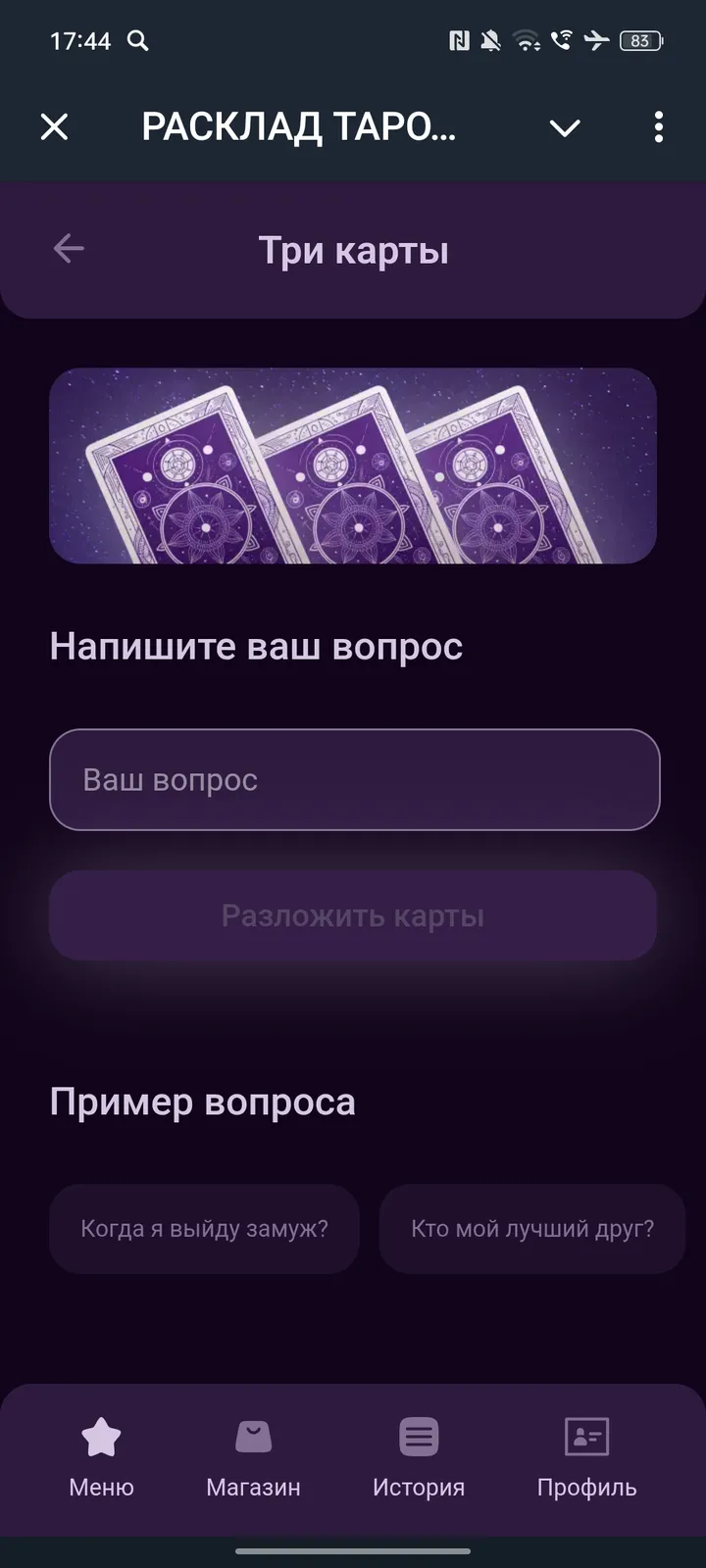Screen dimensions: 706x1568
Task: Tap the three tarot cards image
Action: pos(353,467)
